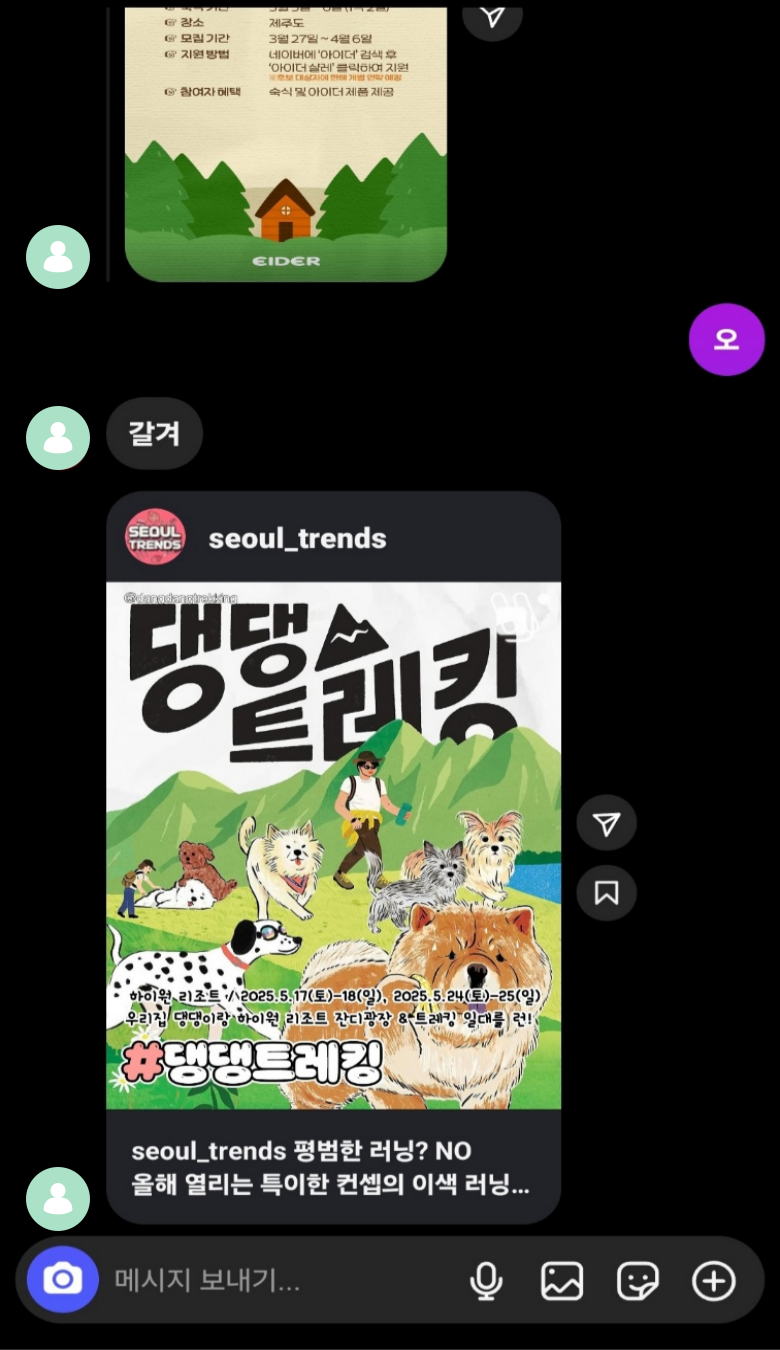Open the sticker picker

click(638, 1280)
